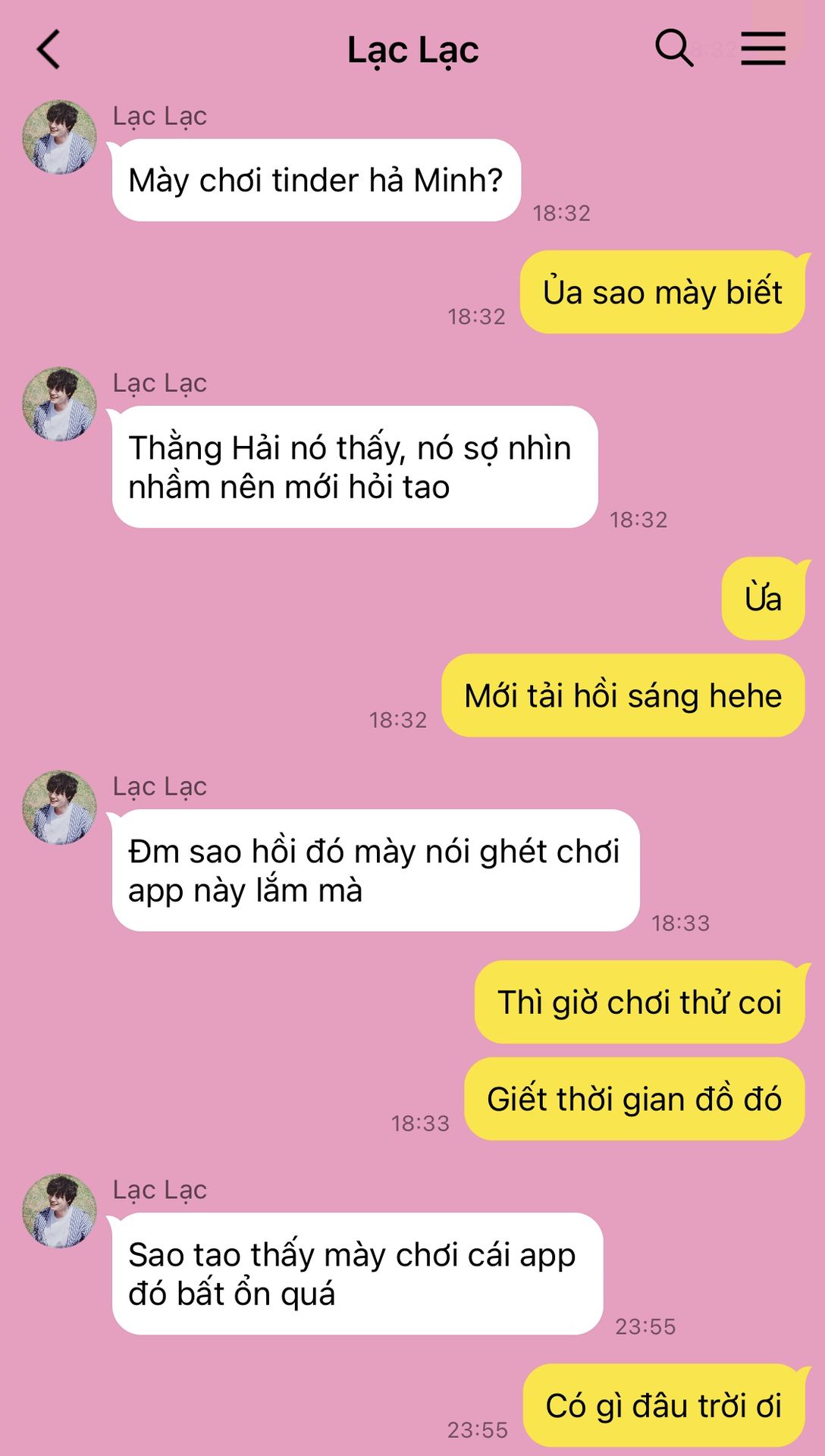Open the chat's hamburger menu
This screenshot has height=1456, width=825.
click(x=763, y=49)
